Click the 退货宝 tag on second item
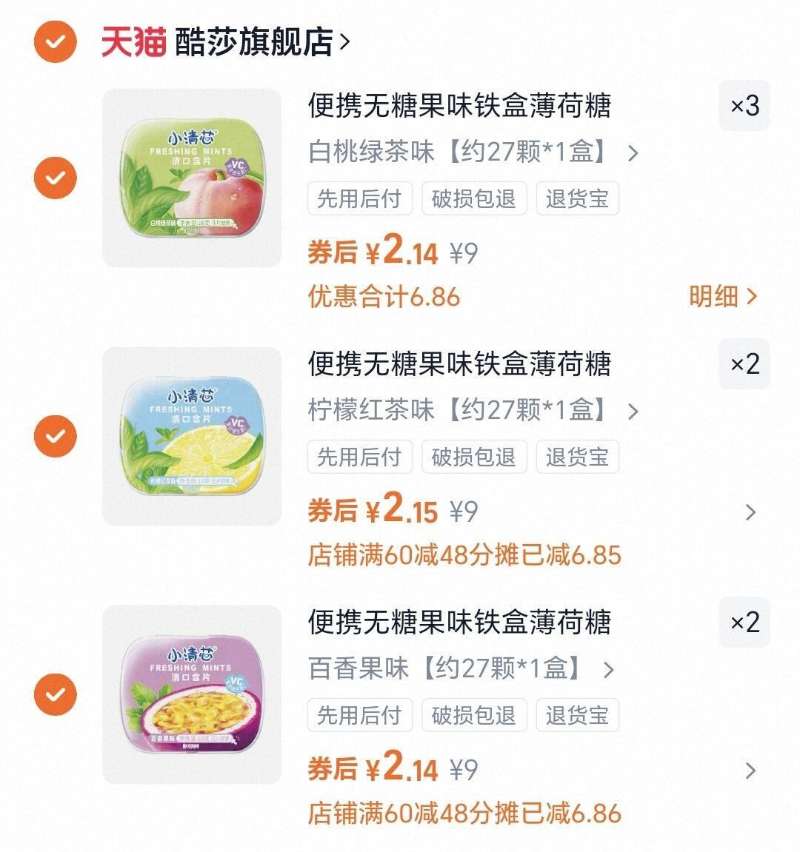Viewport: 800px width, 852px height. 578,458
